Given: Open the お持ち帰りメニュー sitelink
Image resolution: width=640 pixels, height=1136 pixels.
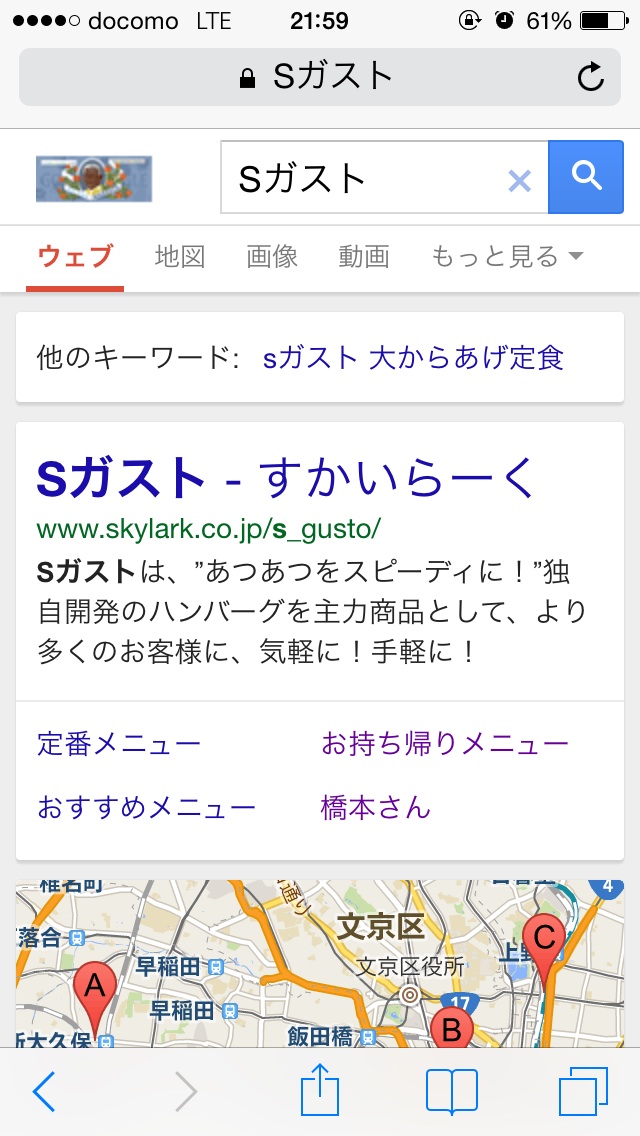Looking at the screenshot, I should click(444, 744).
